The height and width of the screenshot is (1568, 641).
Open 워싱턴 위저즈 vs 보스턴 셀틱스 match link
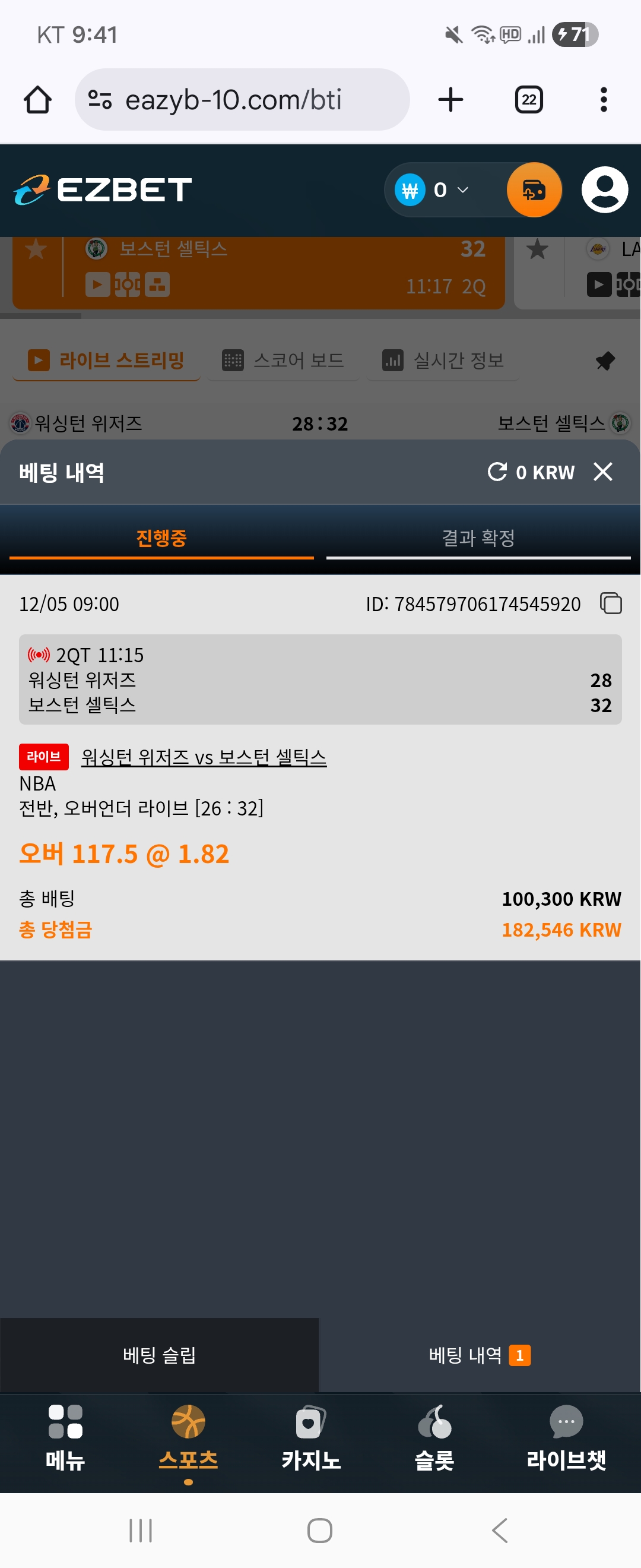click(x=204, y=757)
